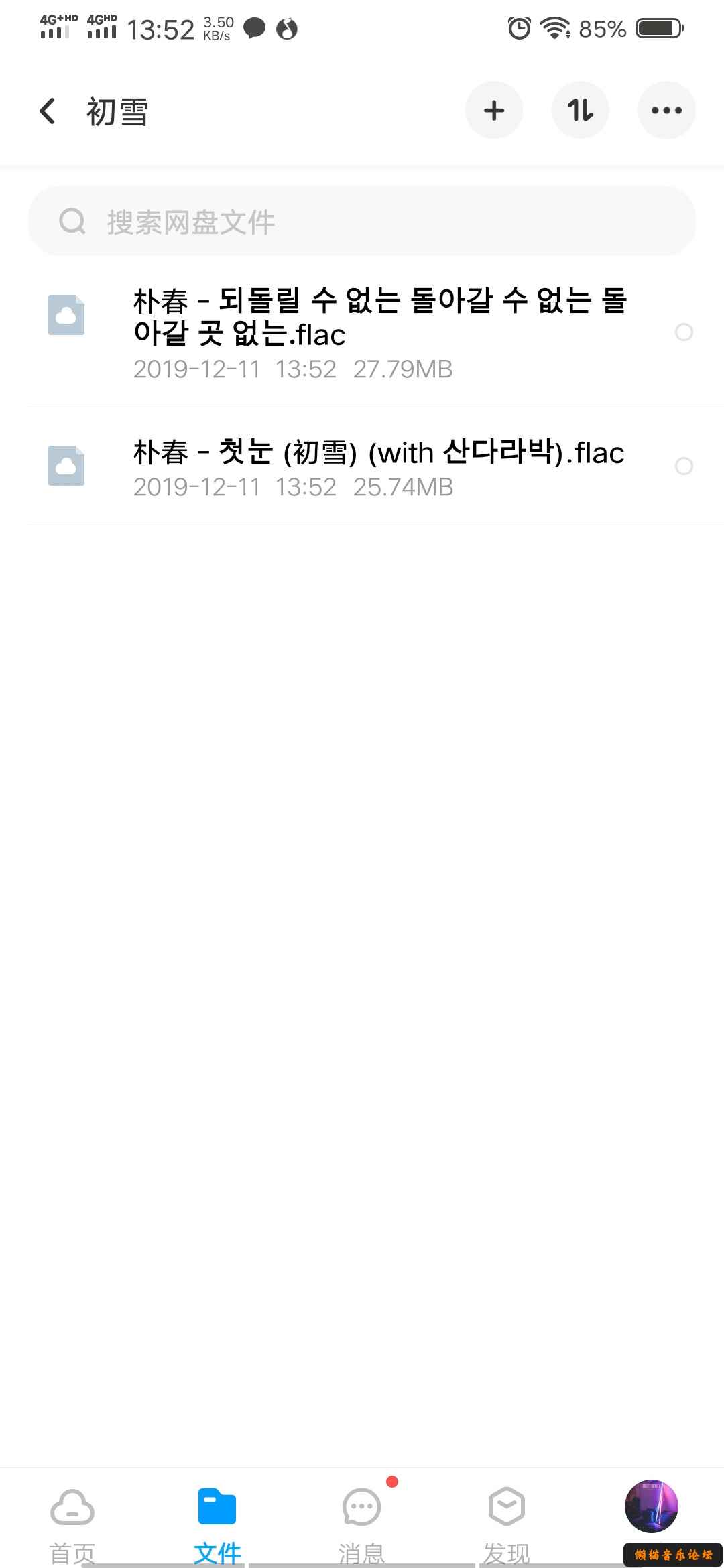Go to the 发现 tab
724x1568 pixels.
(x=507, y=1522)
